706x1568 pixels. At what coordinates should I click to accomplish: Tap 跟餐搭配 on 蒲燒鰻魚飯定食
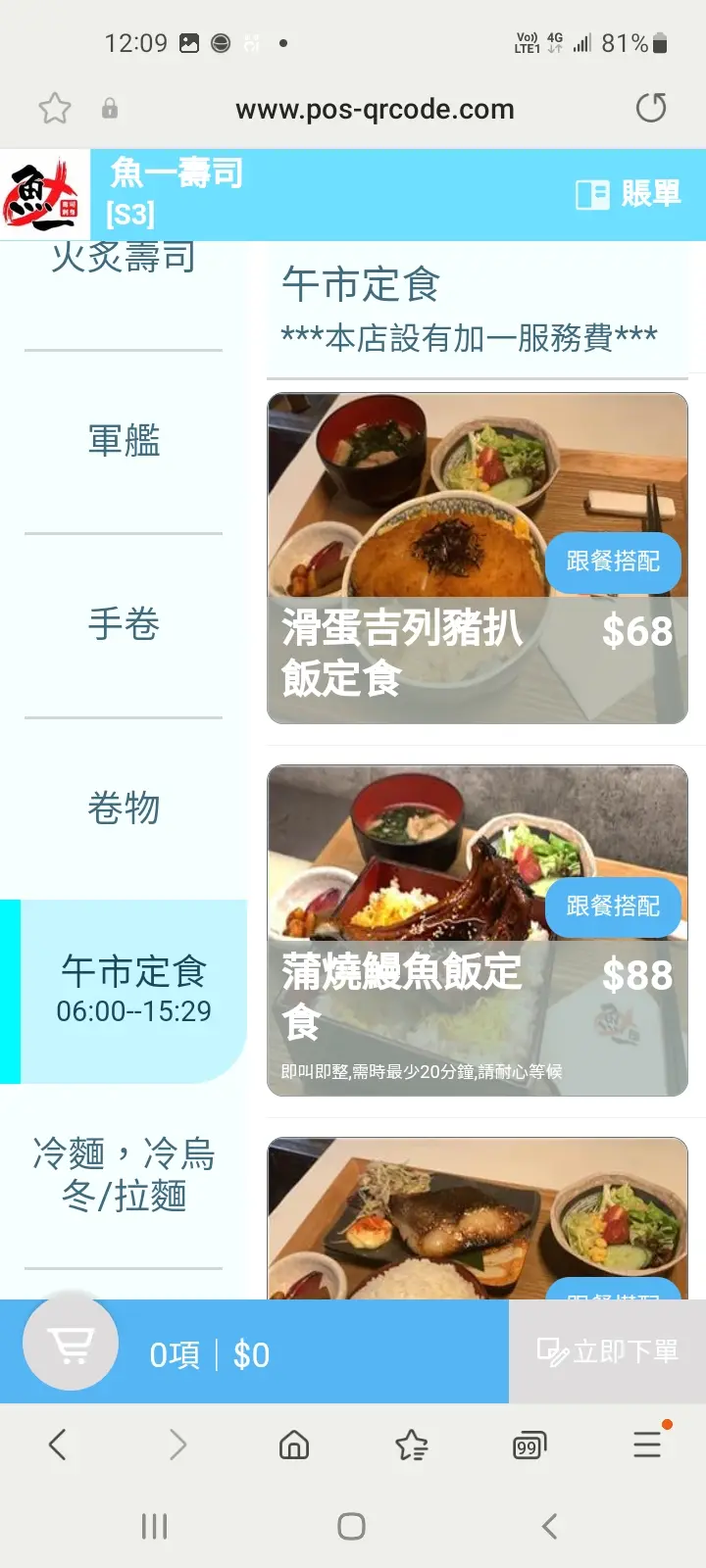613,906
